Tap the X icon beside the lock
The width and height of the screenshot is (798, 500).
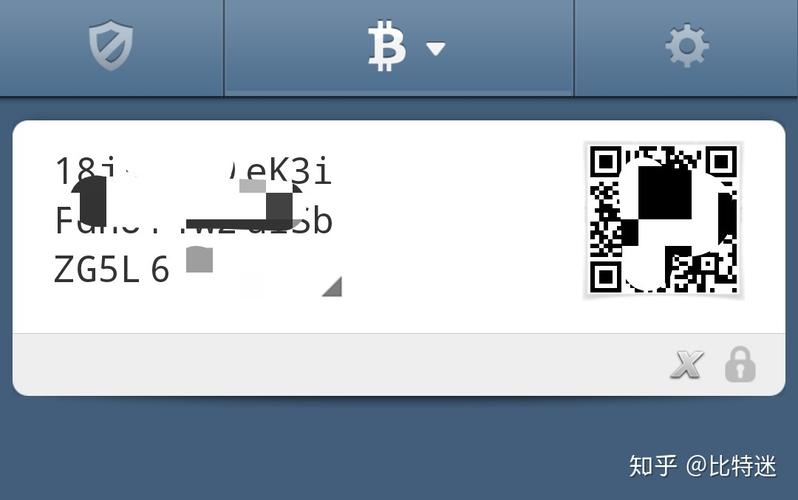coord(686,365)
